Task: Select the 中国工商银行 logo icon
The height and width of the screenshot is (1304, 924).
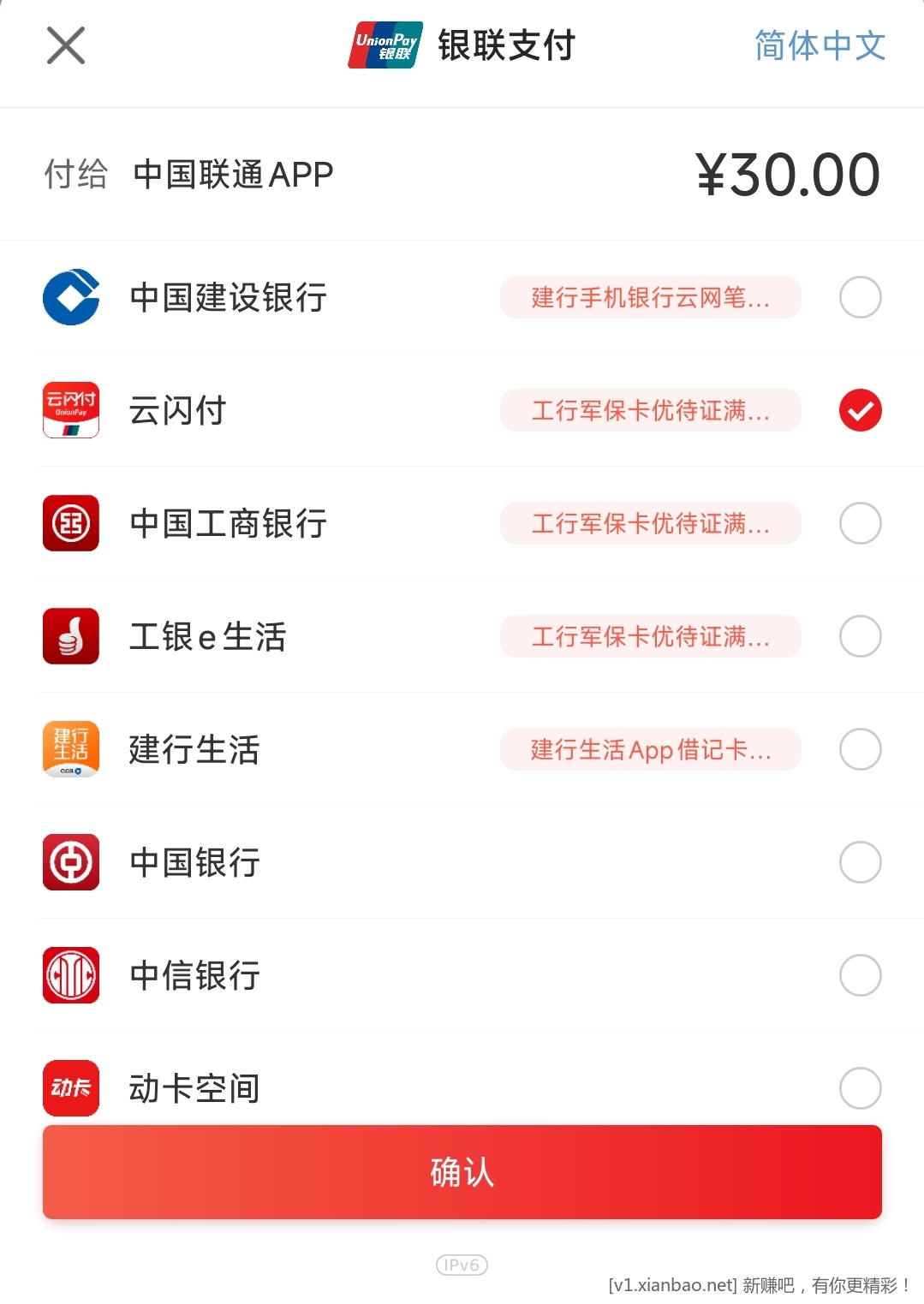Action: click(x=71, y=523)
